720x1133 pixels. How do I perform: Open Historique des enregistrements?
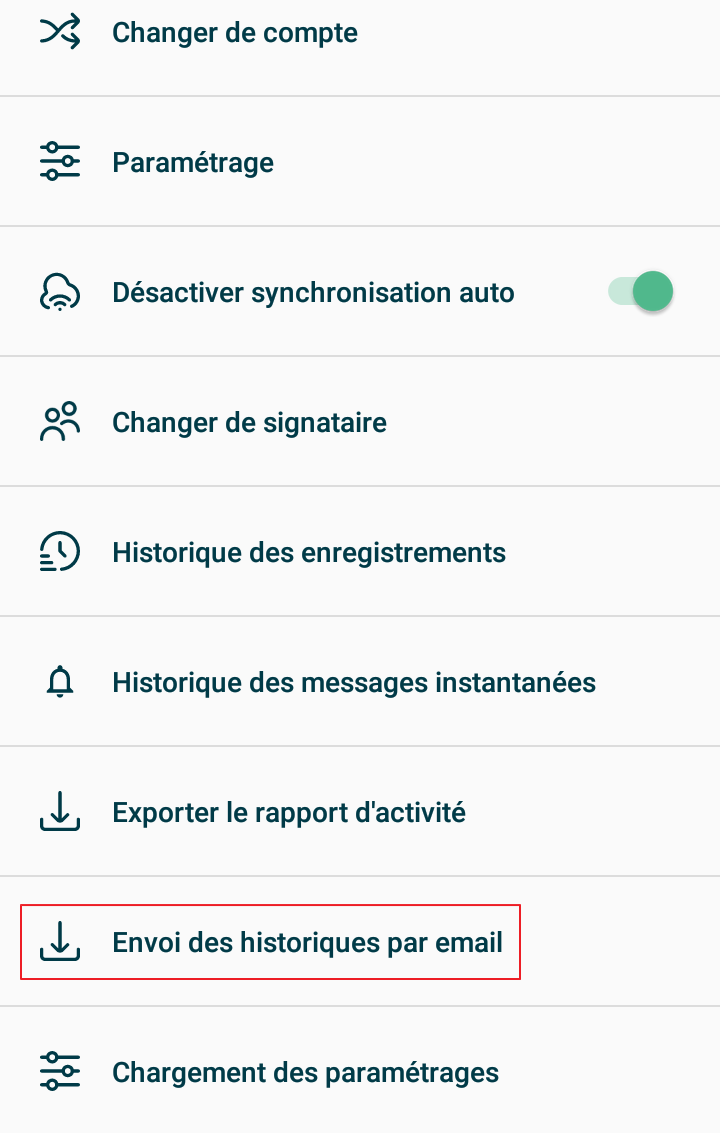point(309,551)
